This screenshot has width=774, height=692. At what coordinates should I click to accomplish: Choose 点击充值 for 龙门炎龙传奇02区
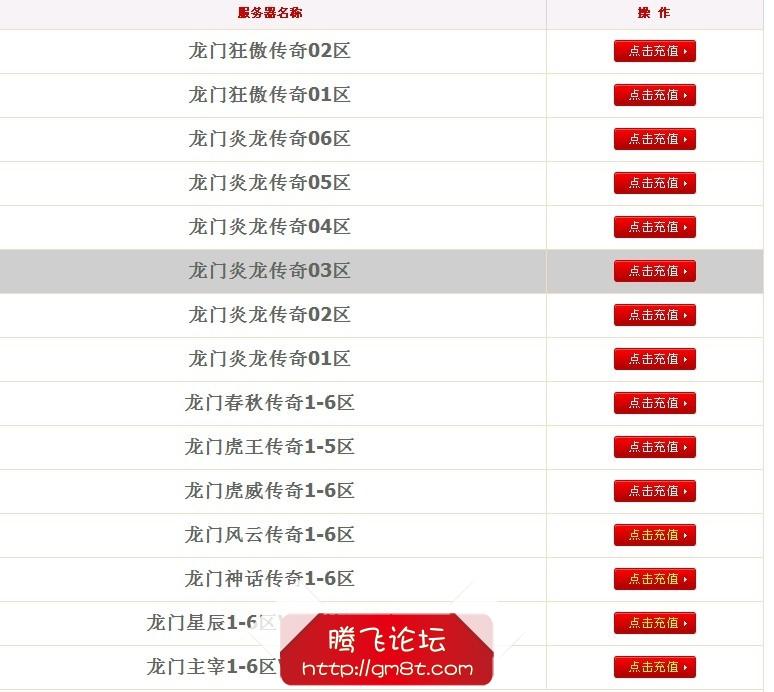point(654,315)
